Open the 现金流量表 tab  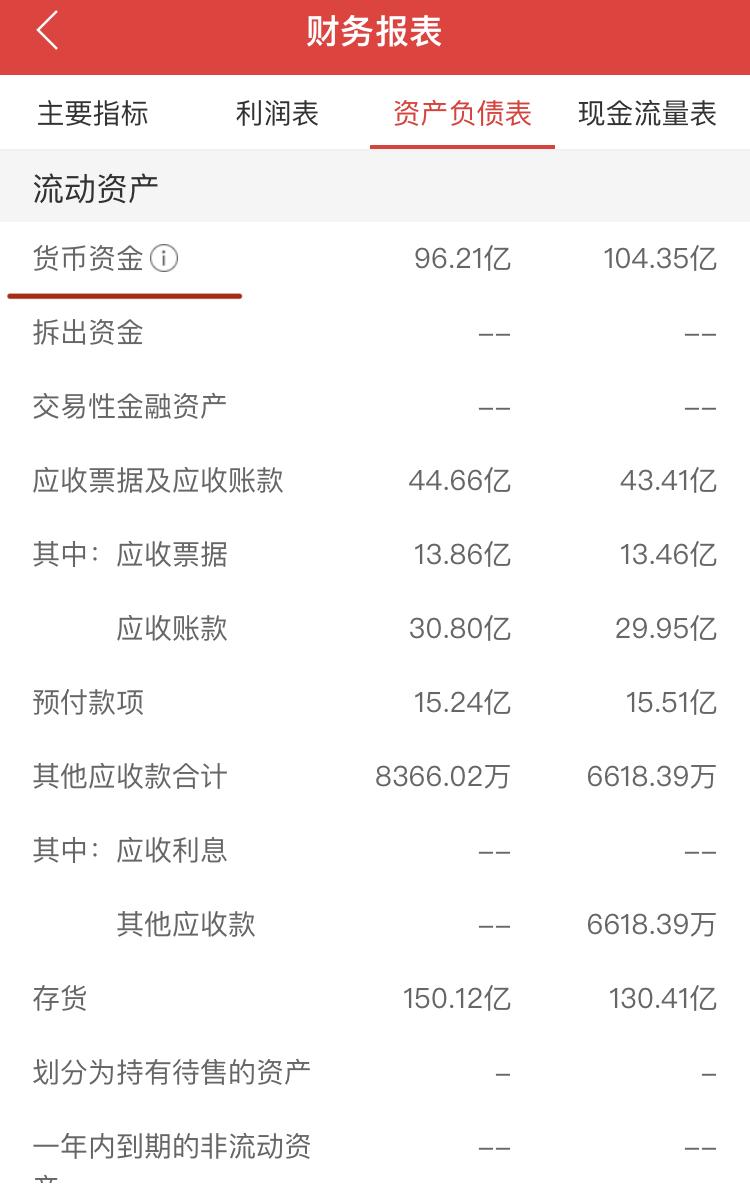[x=647, y=113]
